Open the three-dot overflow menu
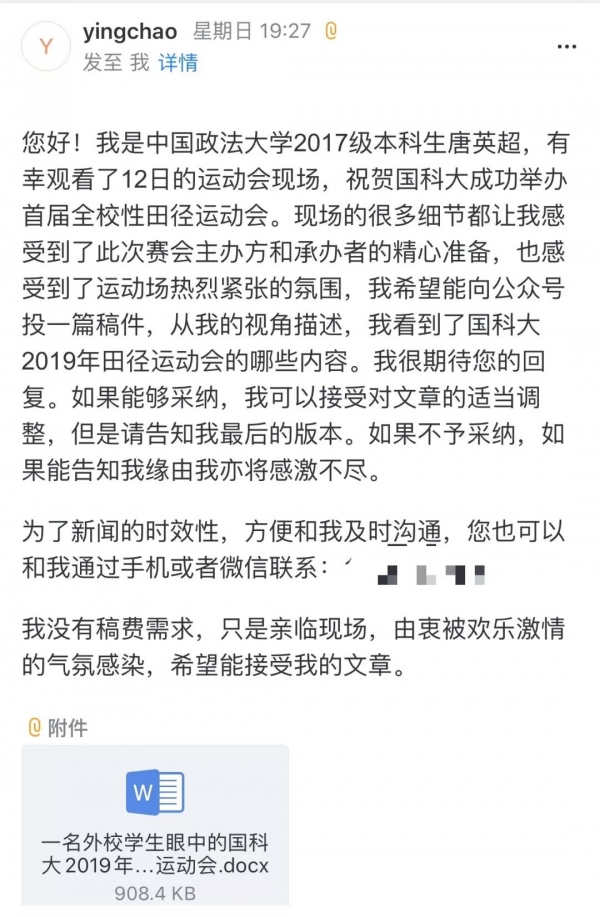Screen dimensions: 600x917 click(x=567, y=47)
